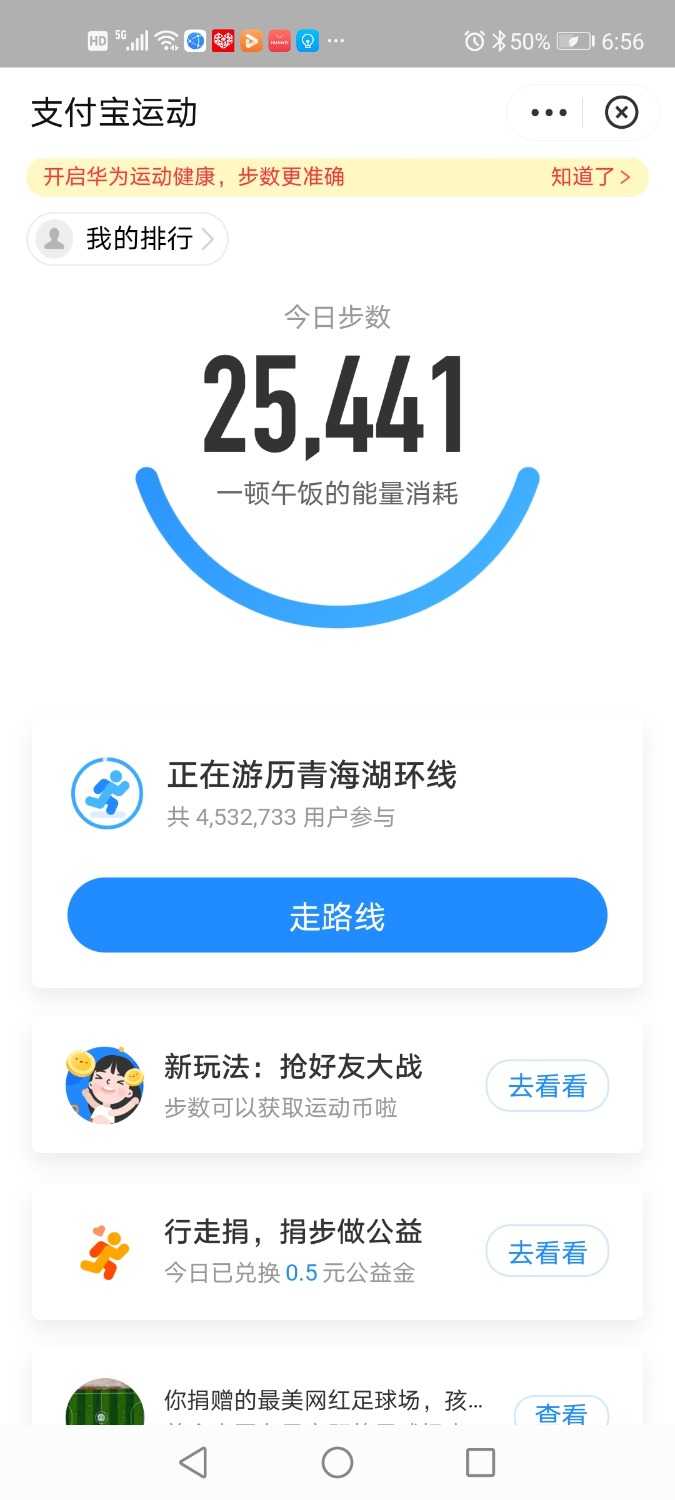Open the three-dot more options menu
This screenshot has height=1500, width=675.
tap(549, 113)
